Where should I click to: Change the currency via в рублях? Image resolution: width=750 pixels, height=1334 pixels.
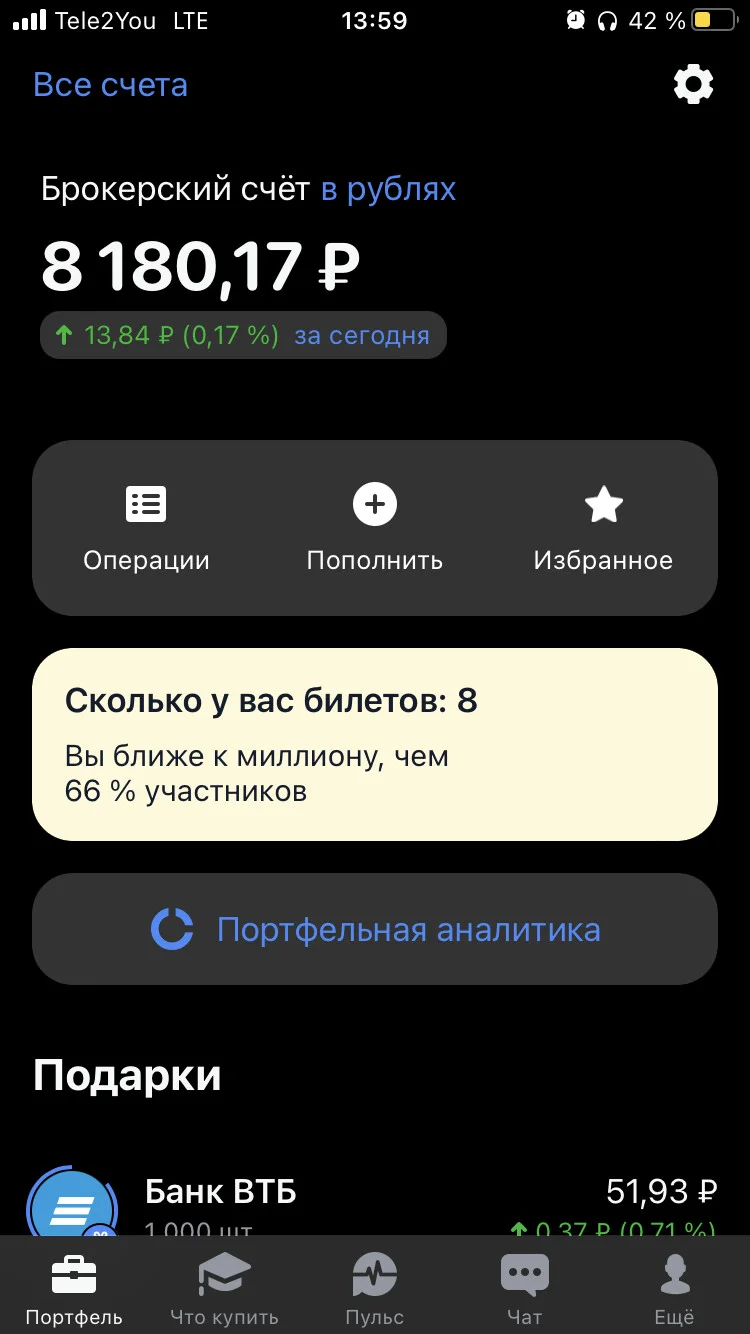click(x=388, y=189)
